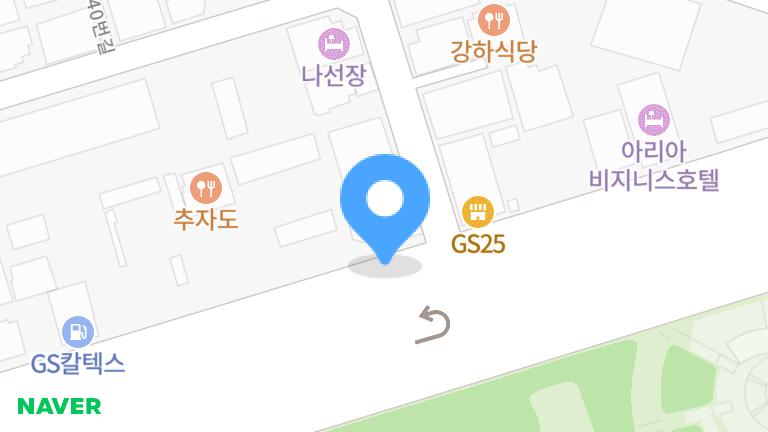The width and height of the screenshot is (768, 432).
Task: Open the GS25 convenience store marker
Action: [478, 212]
